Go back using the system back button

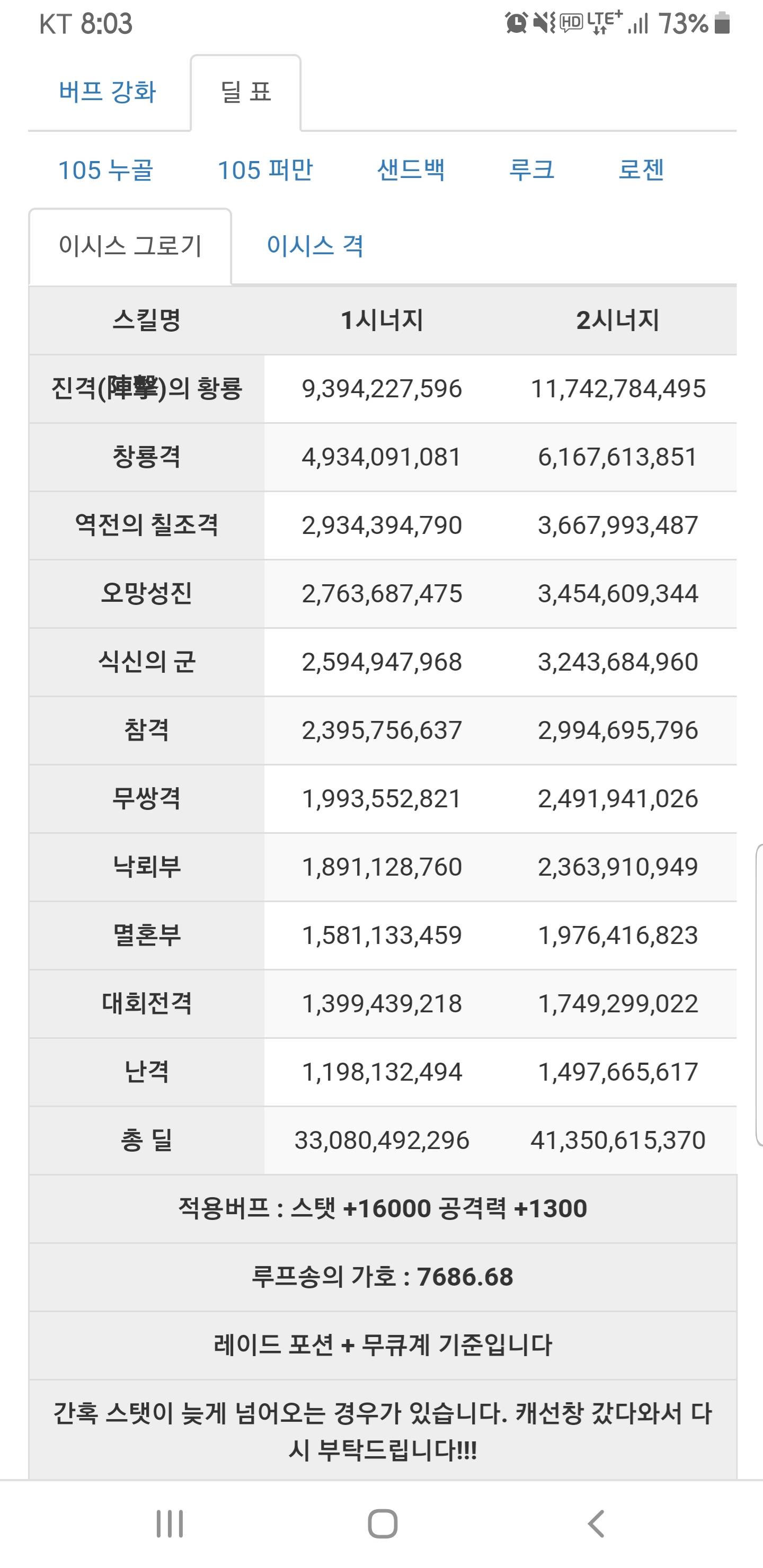597,1524
